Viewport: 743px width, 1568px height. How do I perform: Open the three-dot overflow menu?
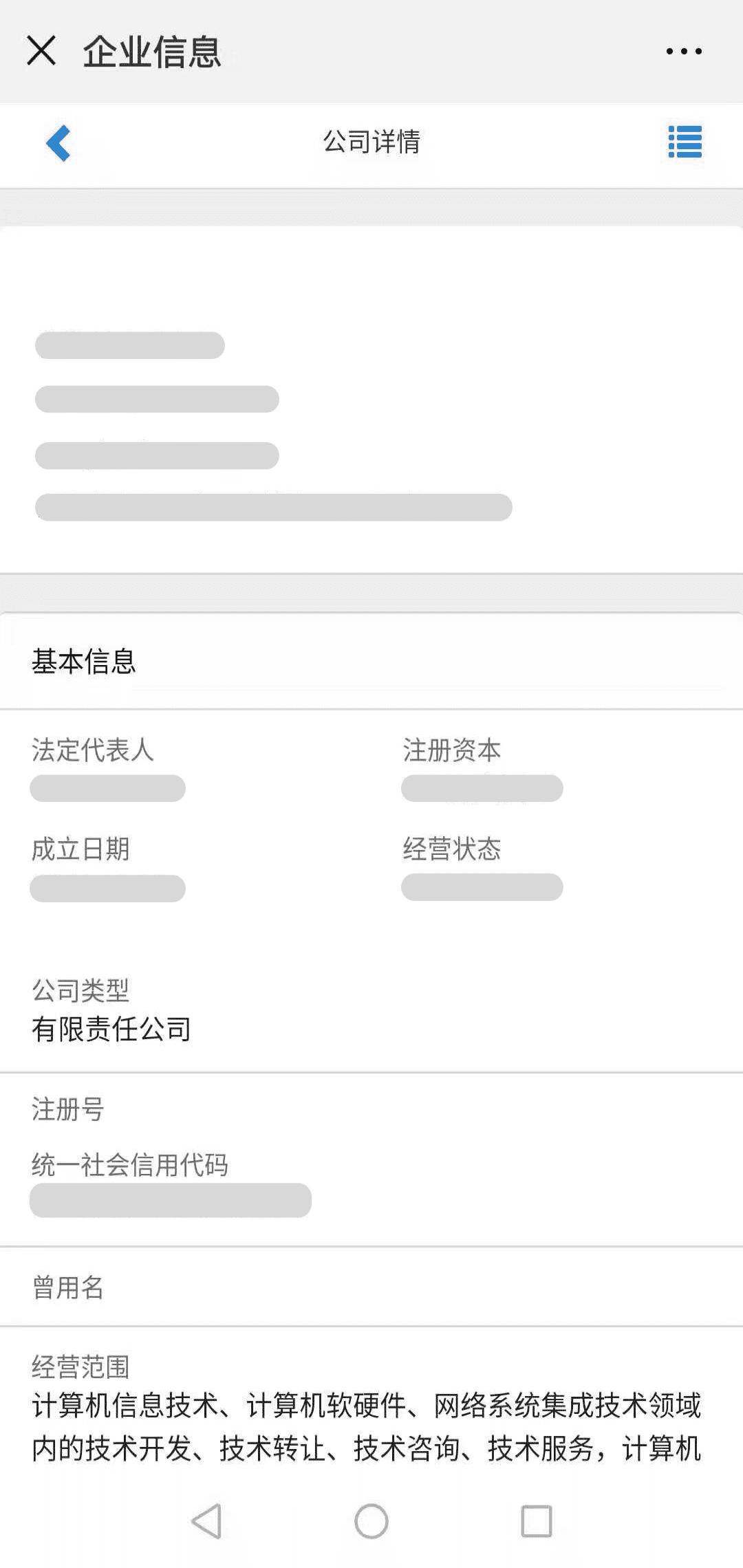pos(684,51)
